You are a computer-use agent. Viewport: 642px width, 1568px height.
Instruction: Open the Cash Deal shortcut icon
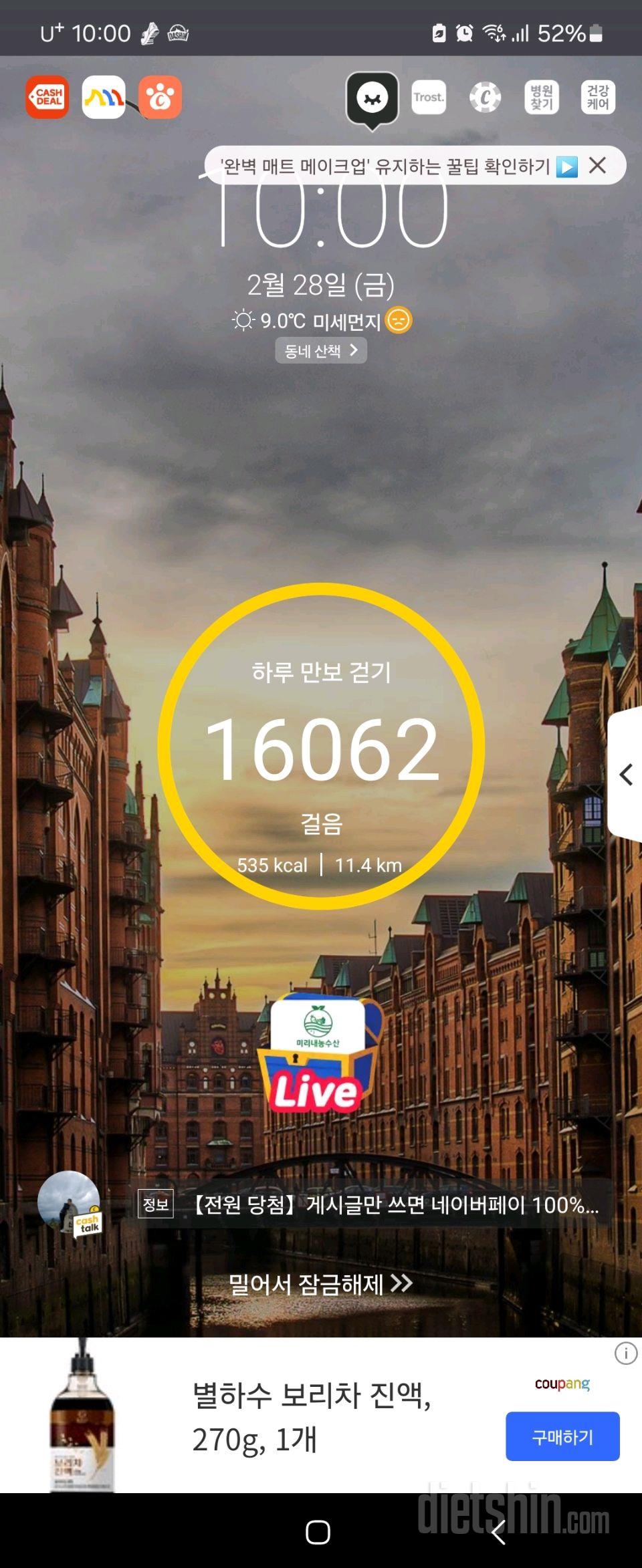point(47,97)
